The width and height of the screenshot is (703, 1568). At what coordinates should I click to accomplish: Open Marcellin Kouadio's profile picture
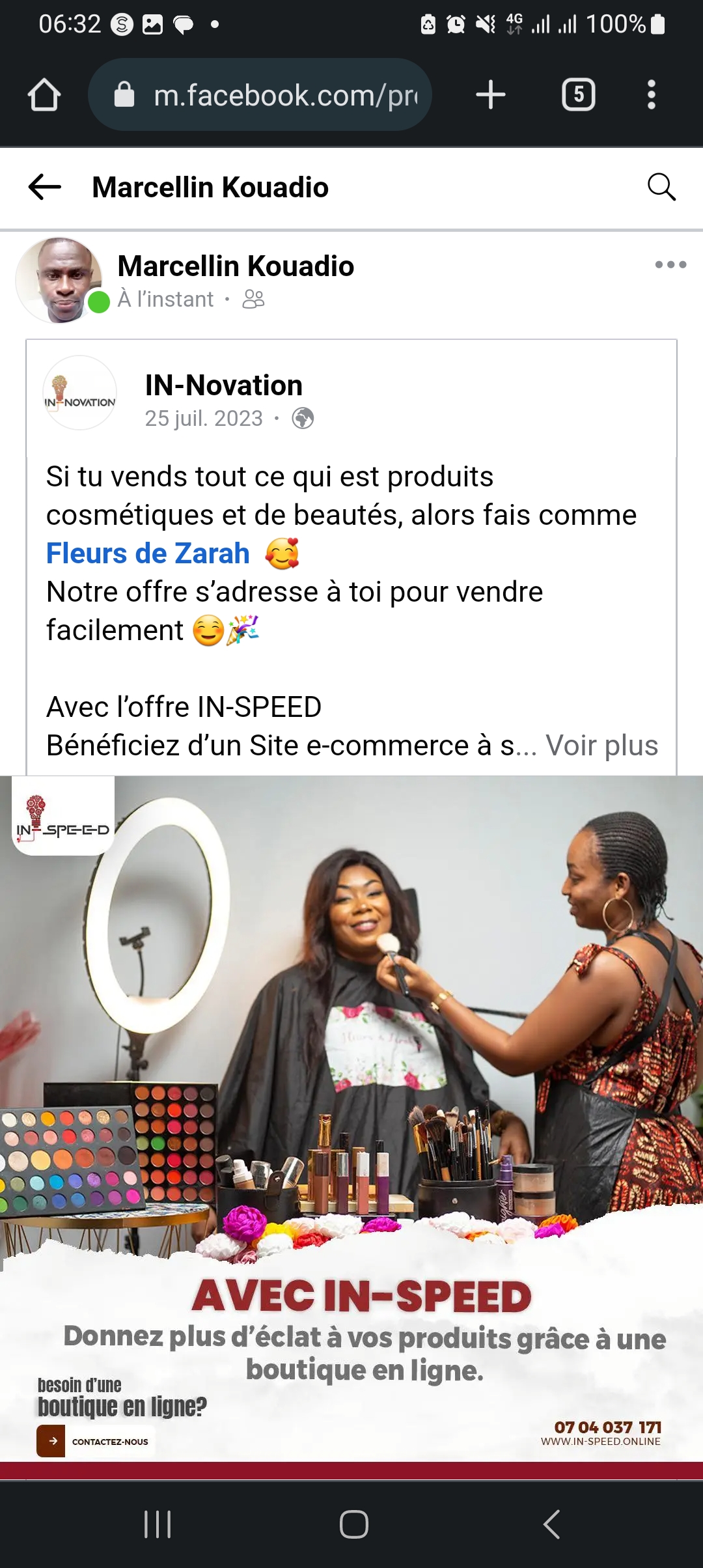pos(60,280)
